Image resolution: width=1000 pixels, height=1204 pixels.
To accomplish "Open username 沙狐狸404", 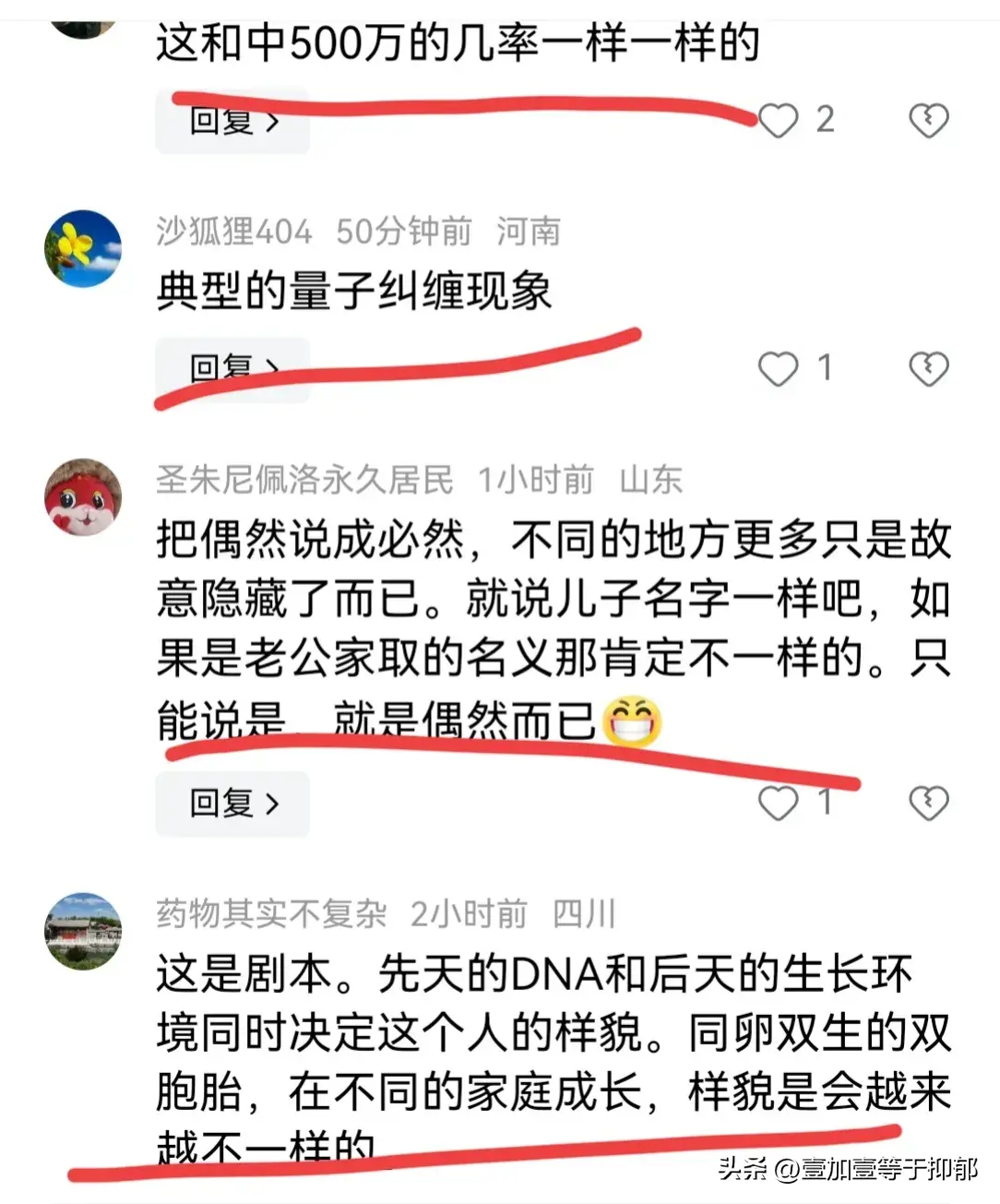I will click(234, 231).
